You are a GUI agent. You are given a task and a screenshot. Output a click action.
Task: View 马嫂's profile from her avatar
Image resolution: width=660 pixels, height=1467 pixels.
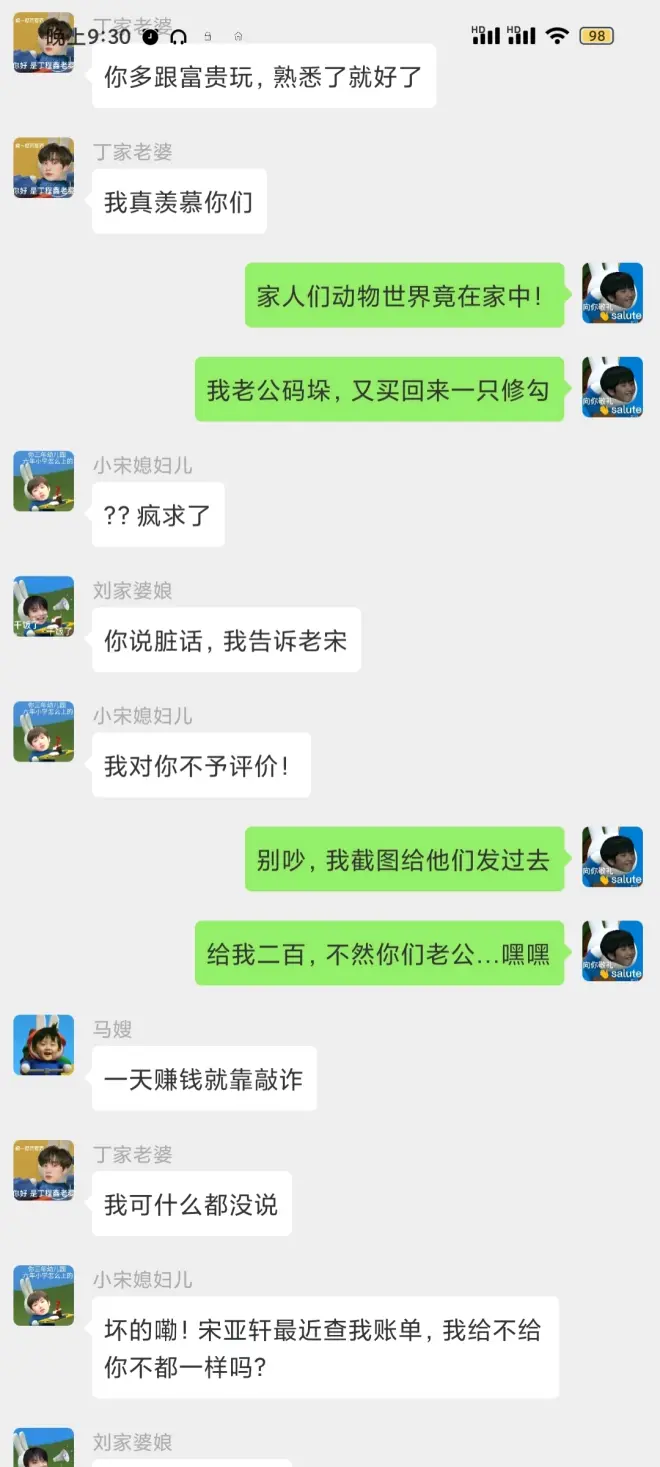point(43,1045)
